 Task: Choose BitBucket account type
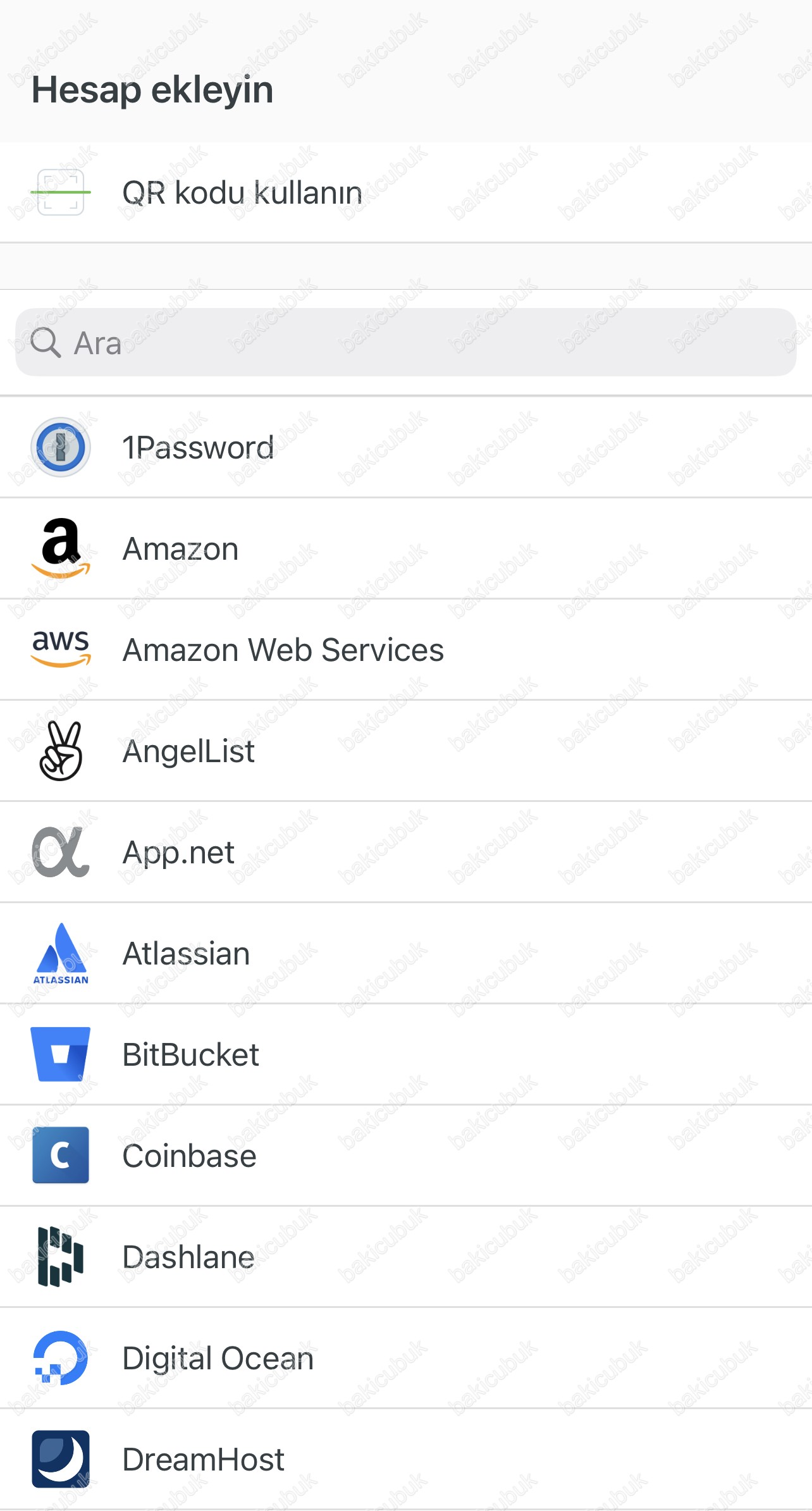tap(406, 1054)
